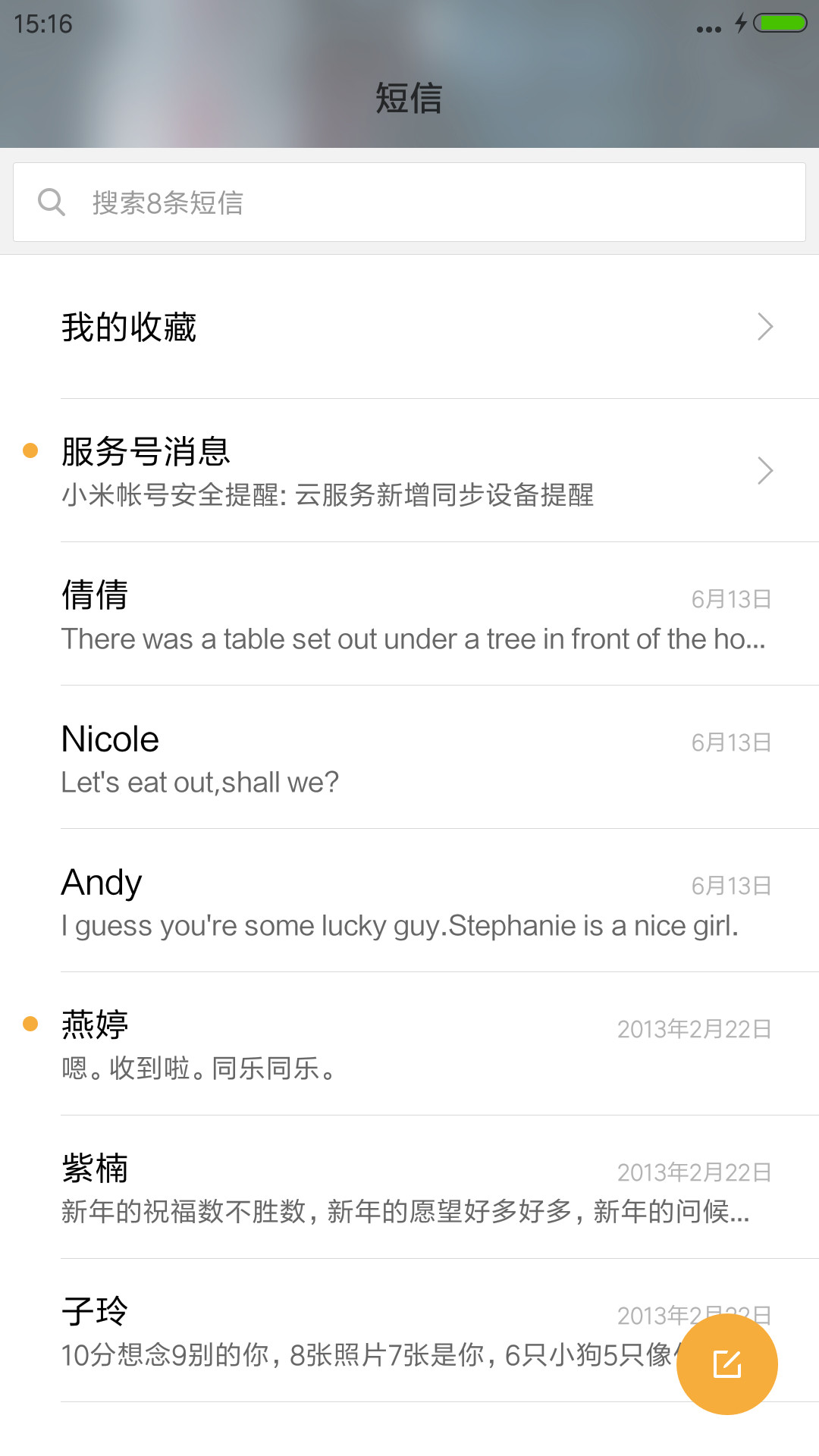Open the conversation with 倩倩
Screen dimensions: 819x1456
click(409, 613)
